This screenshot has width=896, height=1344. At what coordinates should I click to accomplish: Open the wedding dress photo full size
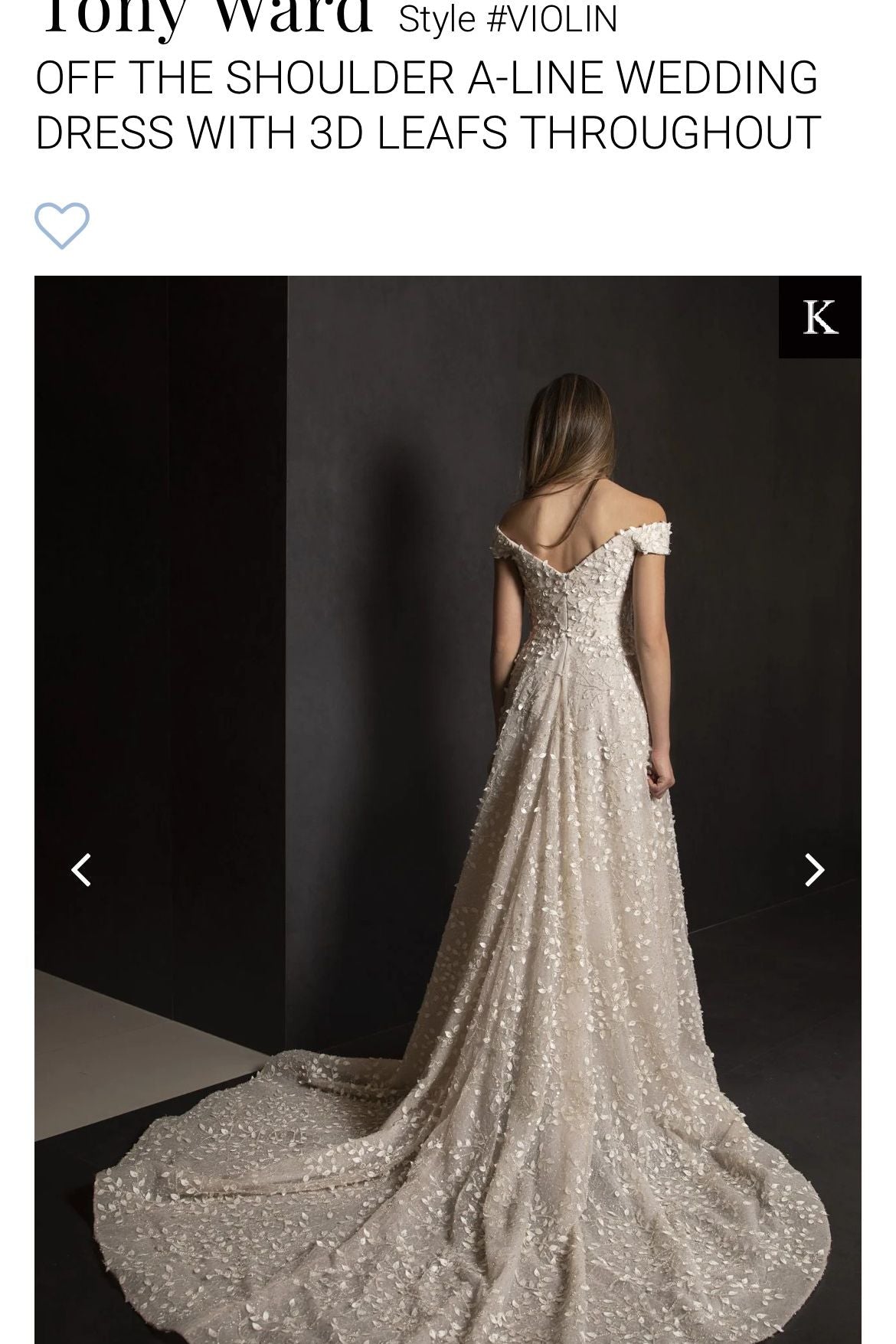tap(448, 766)
